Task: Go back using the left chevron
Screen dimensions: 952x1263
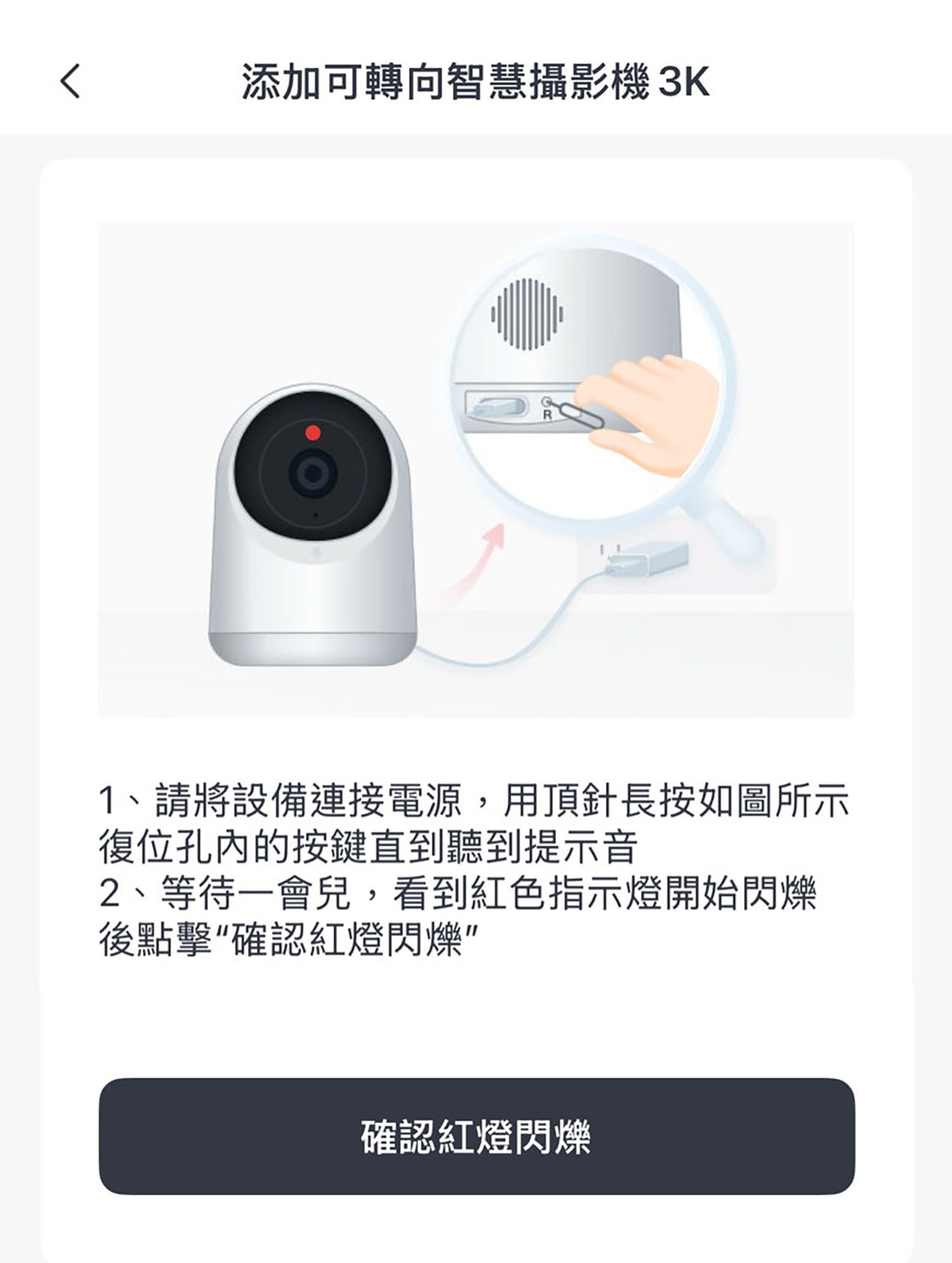Action: click(x=70, y=83)
